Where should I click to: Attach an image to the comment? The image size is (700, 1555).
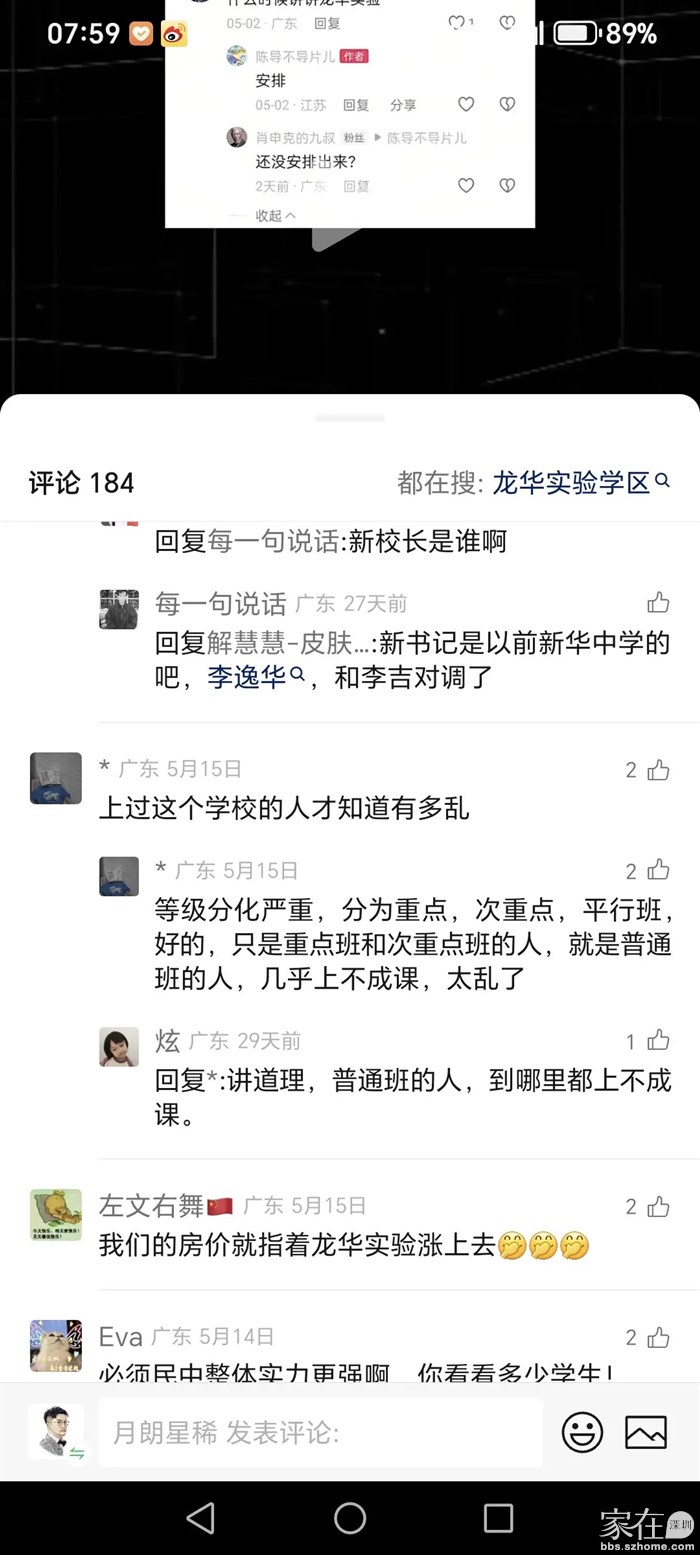[x=646, y=1433]
